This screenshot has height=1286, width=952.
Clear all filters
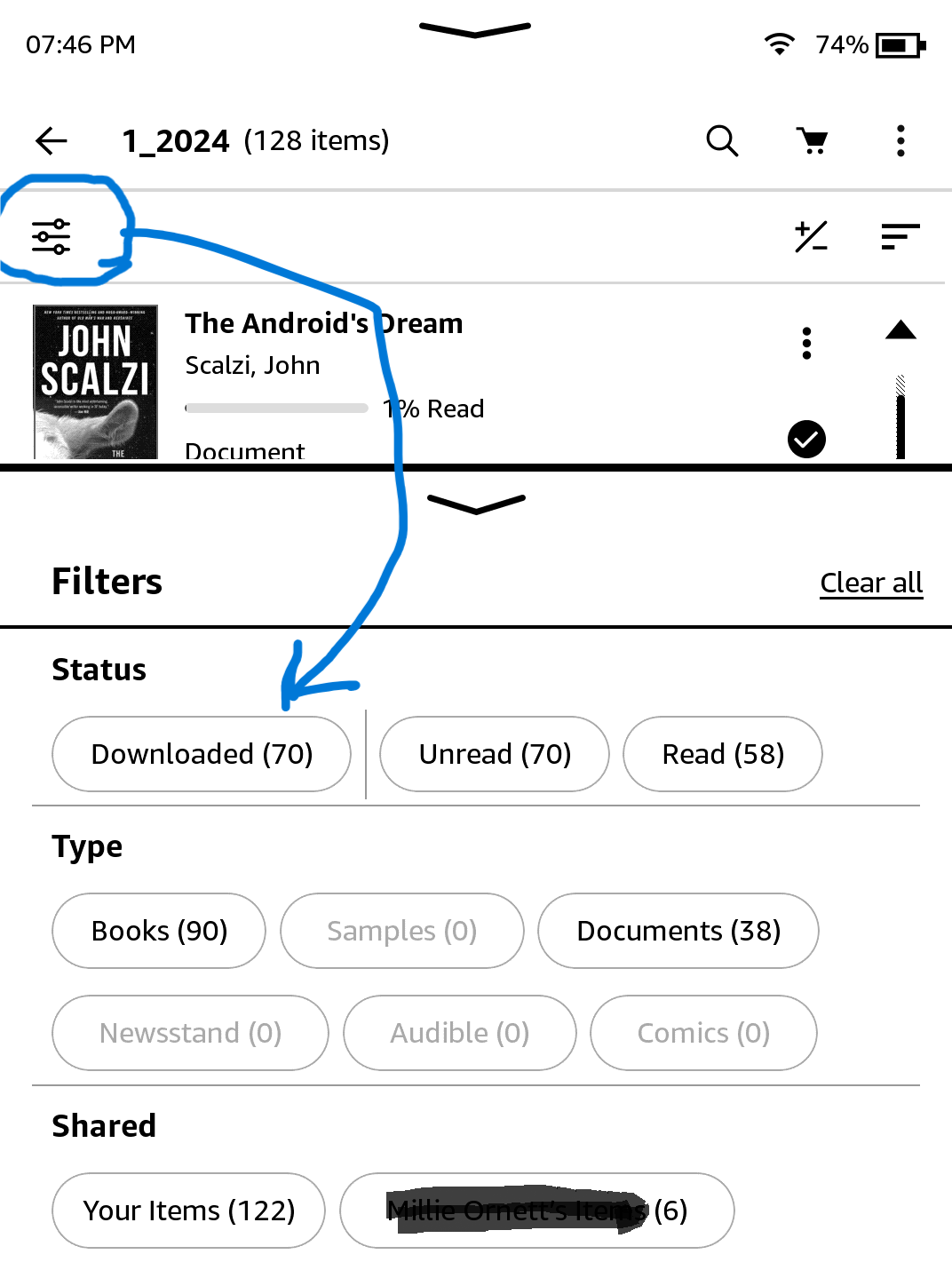click(x=871, y=583)
